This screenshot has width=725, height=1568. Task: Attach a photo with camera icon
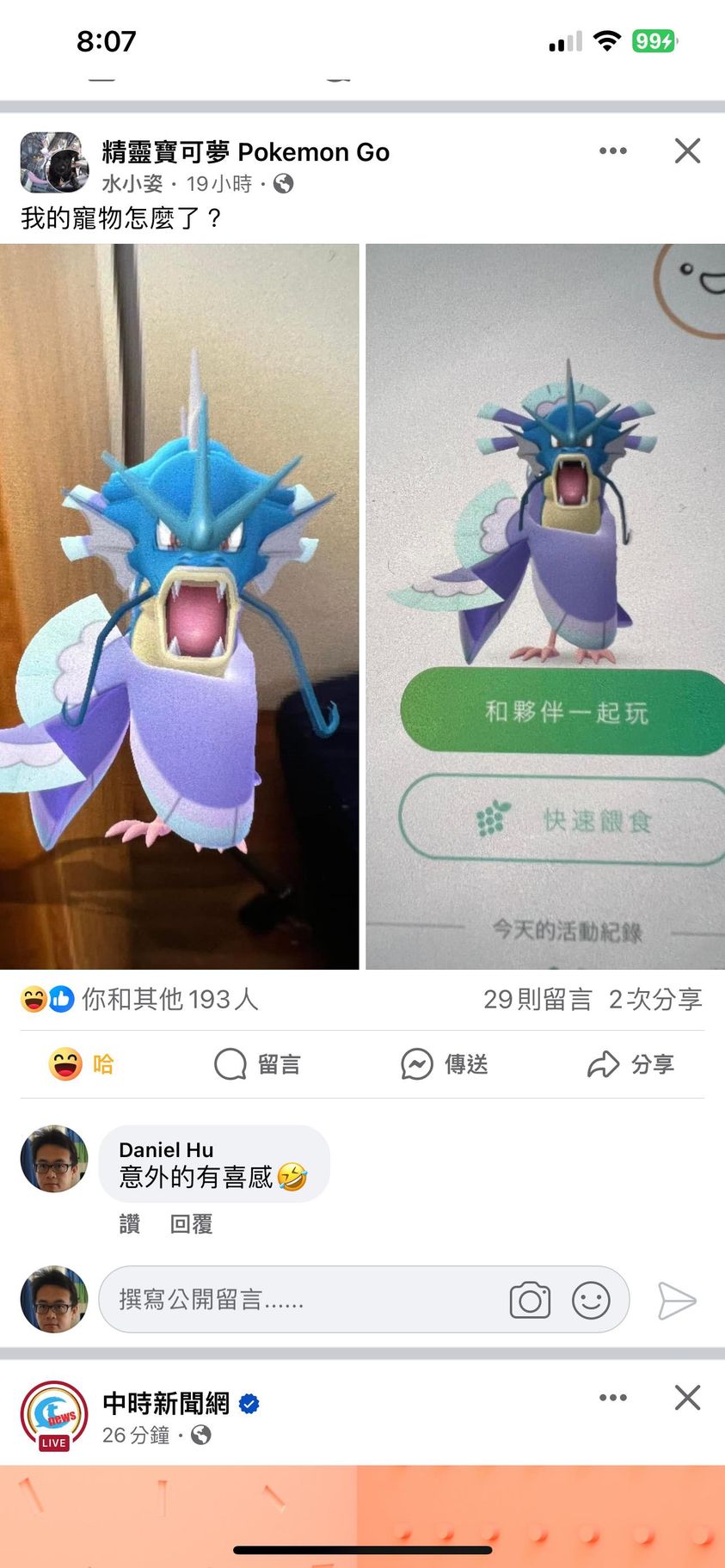click(530, 1300)
